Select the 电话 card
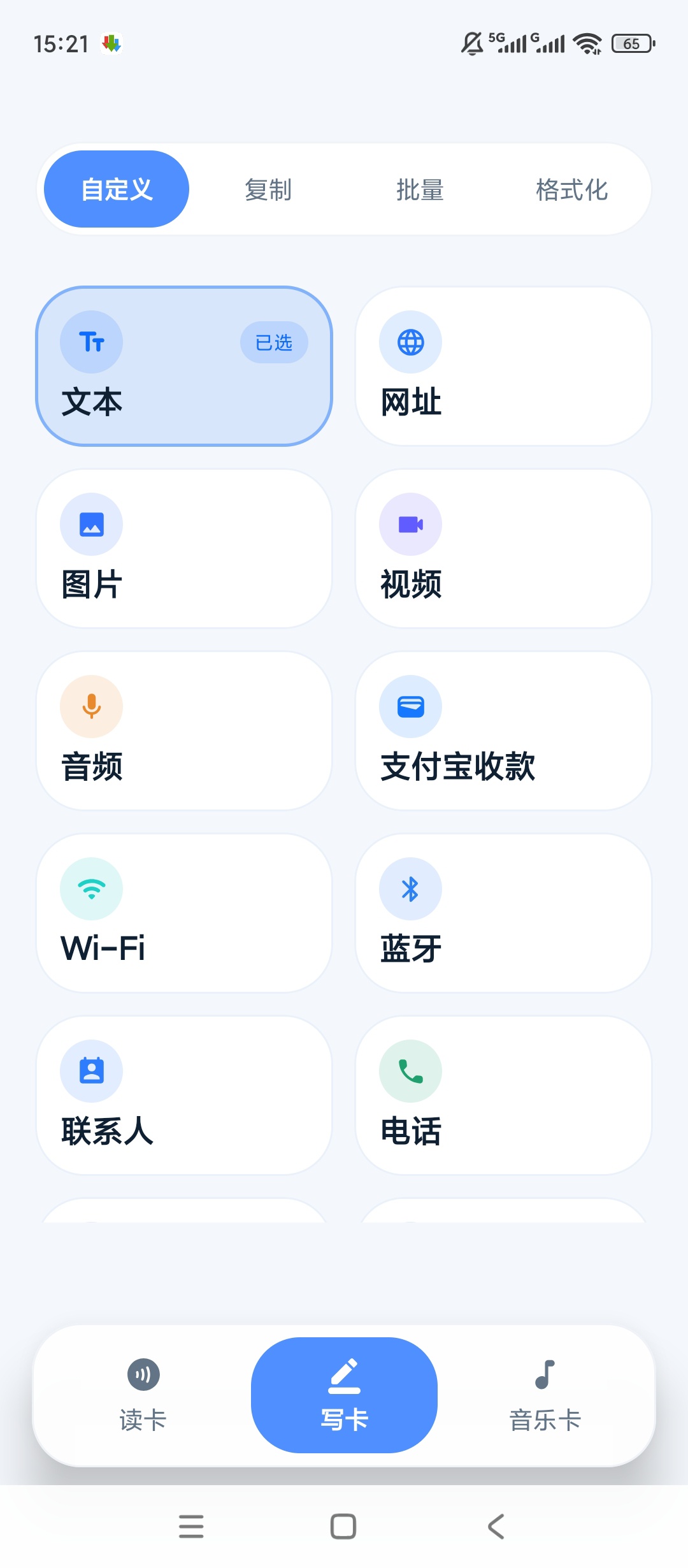The image size is (688, 1568). point(503,1095)
